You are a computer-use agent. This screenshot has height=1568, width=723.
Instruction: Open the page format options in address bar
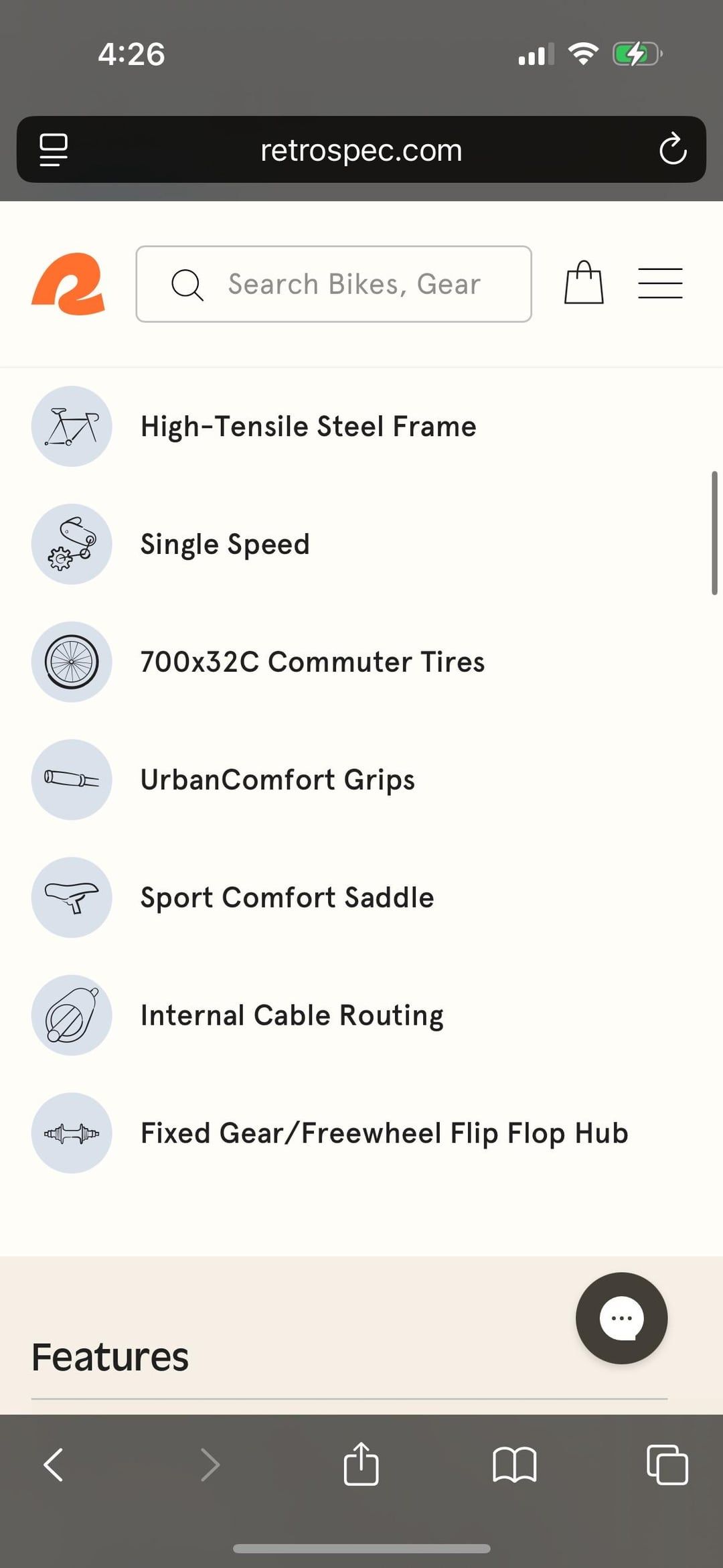(x=54, y=149)
